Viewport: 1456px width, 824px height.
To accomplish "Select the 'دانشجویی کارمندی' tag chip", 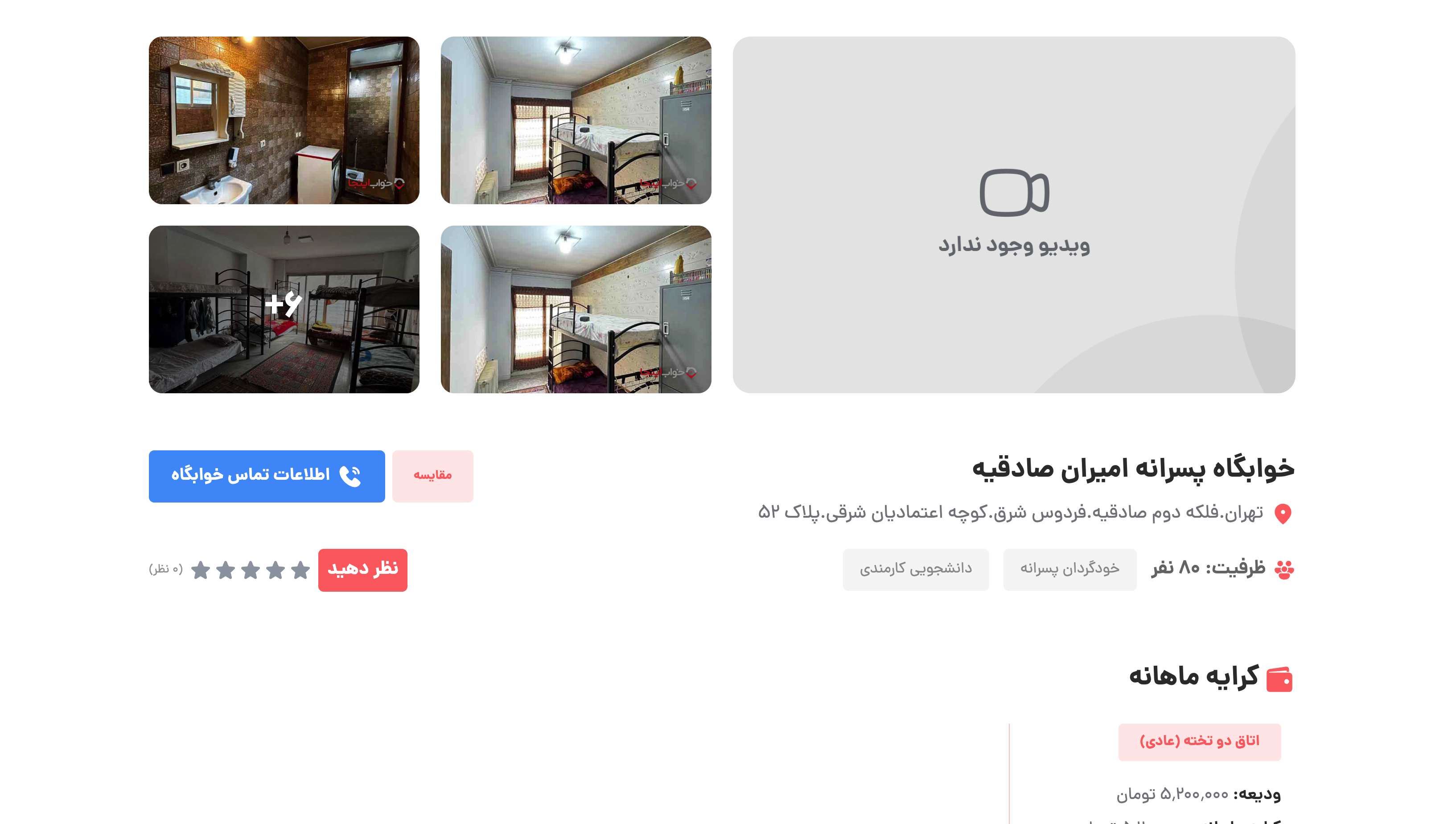I will click(x=915, y=569).
